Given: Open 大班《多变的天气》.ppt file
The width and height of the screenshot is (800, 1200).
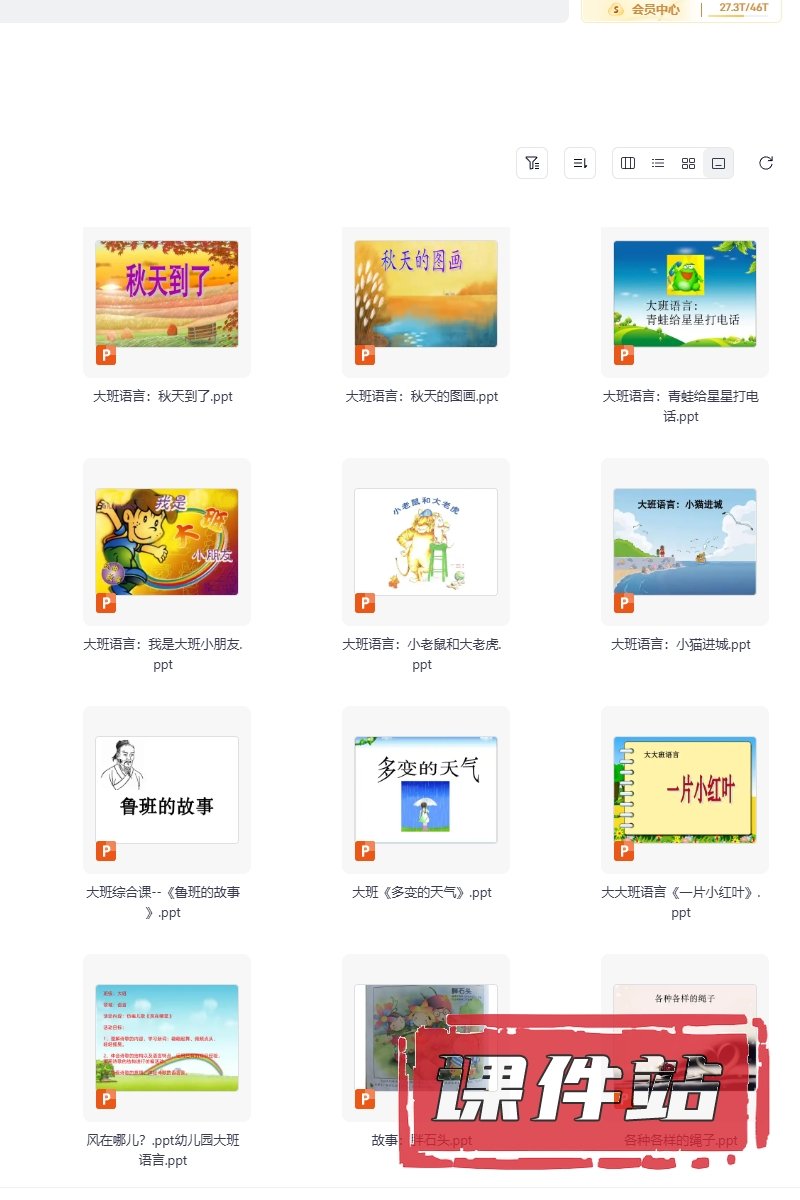Looking at the screenshot, I should 425,790.
